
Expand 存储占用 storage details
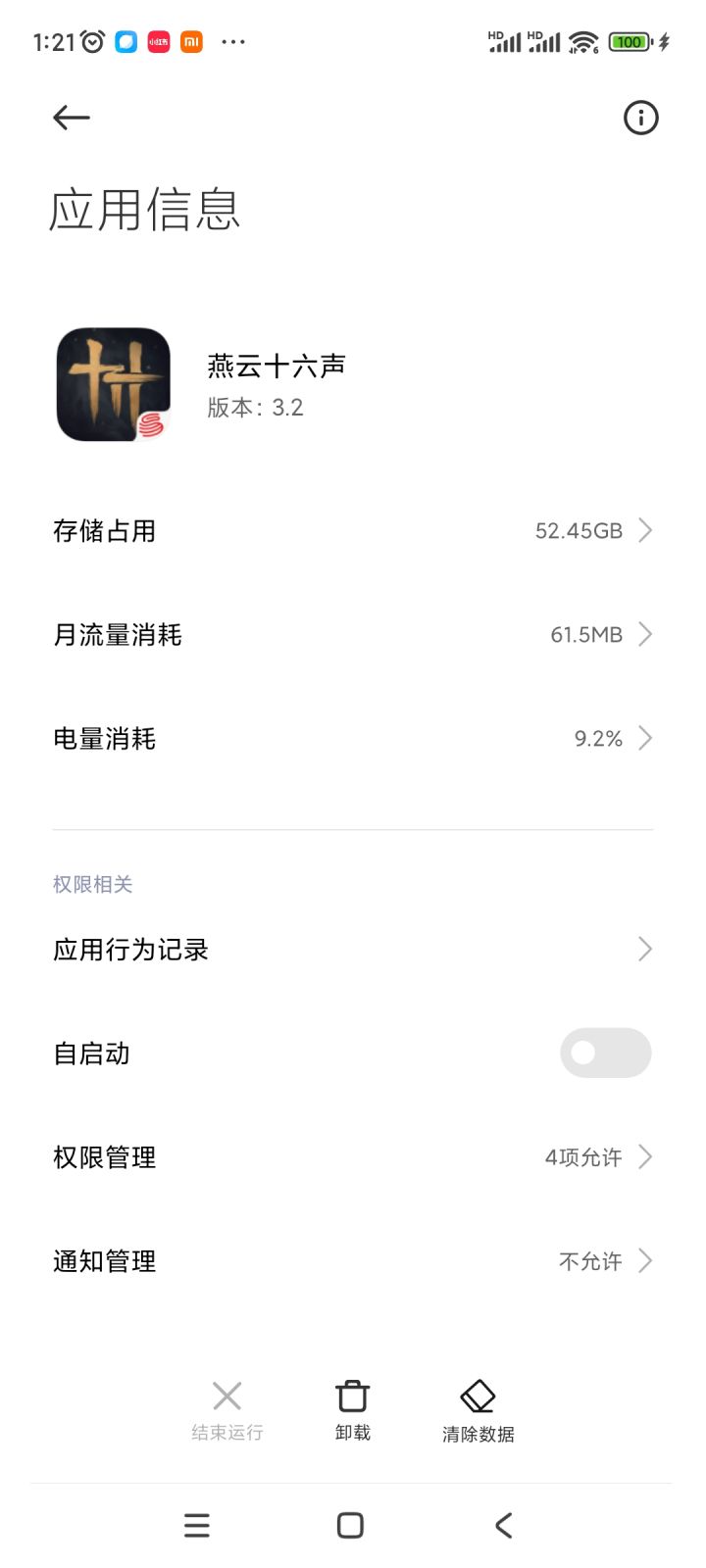point(353,530)
